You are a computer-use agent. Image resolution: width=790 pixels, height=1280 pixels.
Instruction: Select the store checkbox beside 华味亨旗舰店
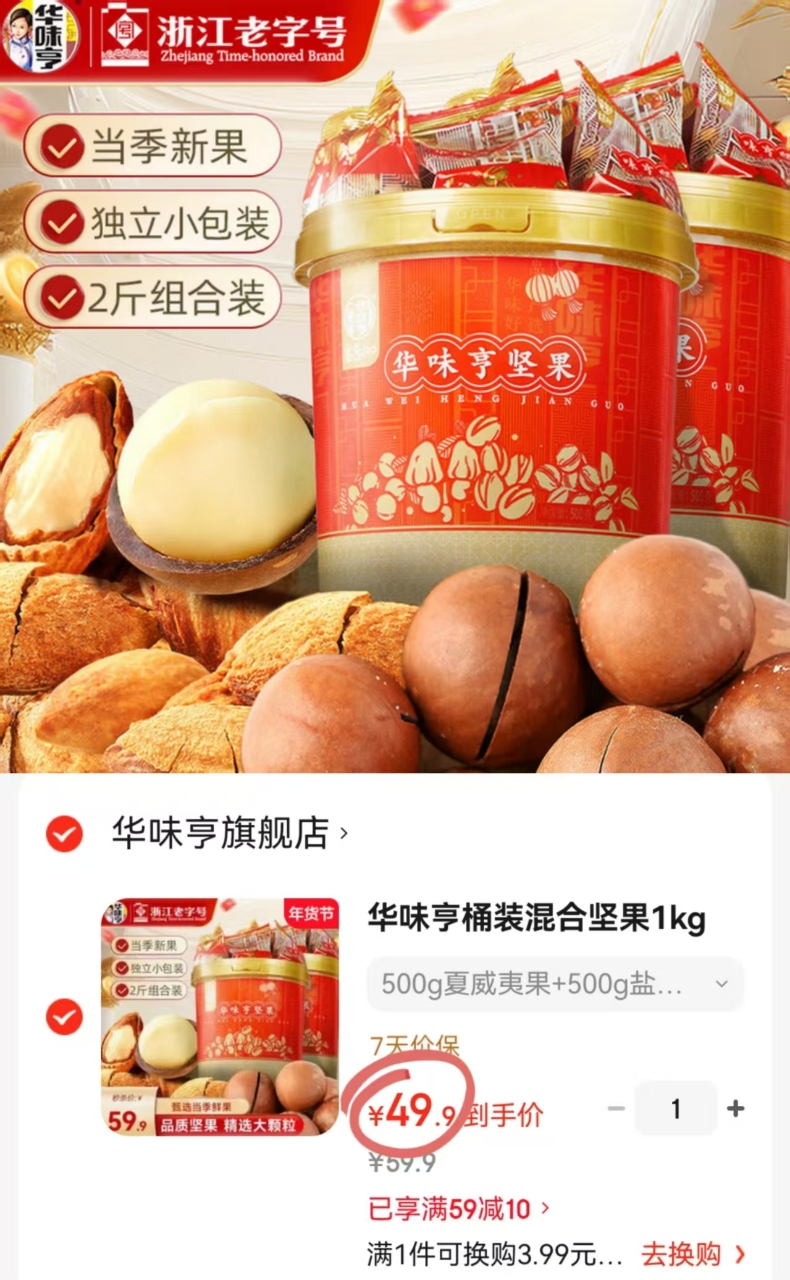[x=62, y=836]
